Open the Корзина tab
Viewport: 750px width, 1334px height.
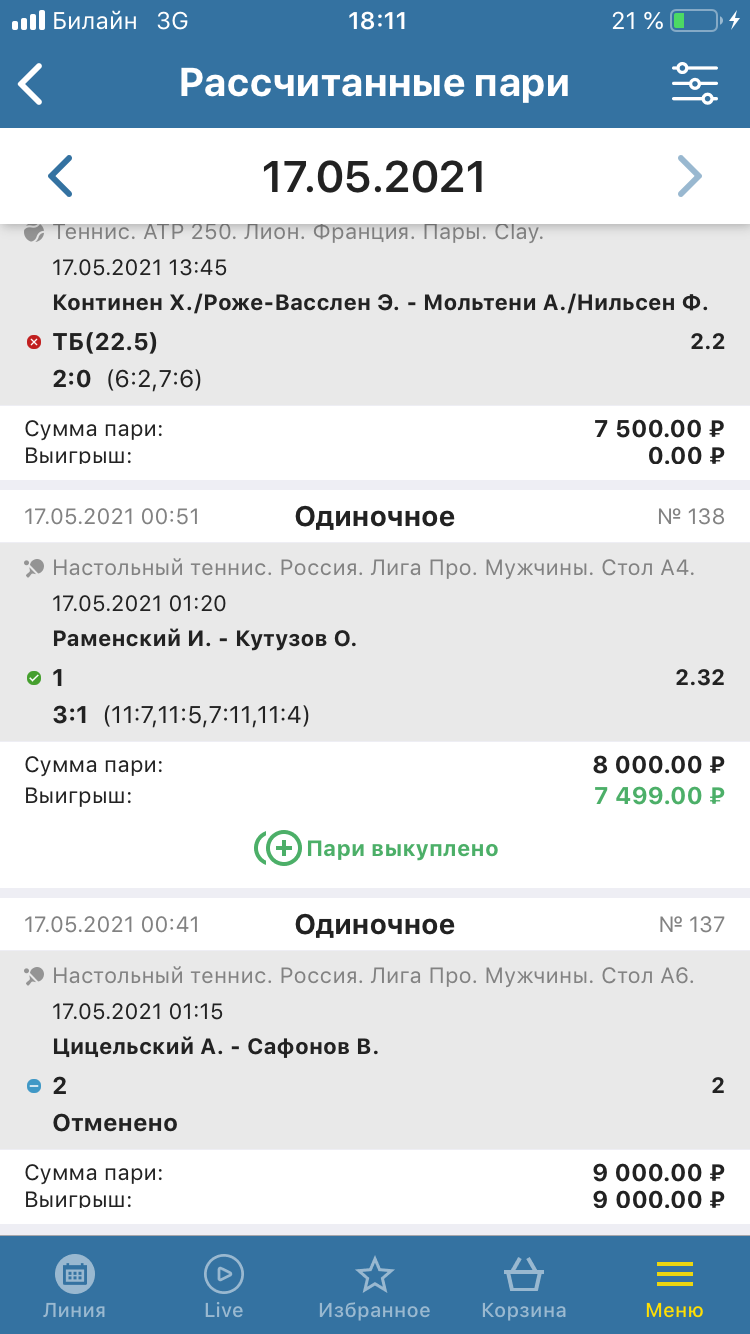click(x=524, y=1288)
